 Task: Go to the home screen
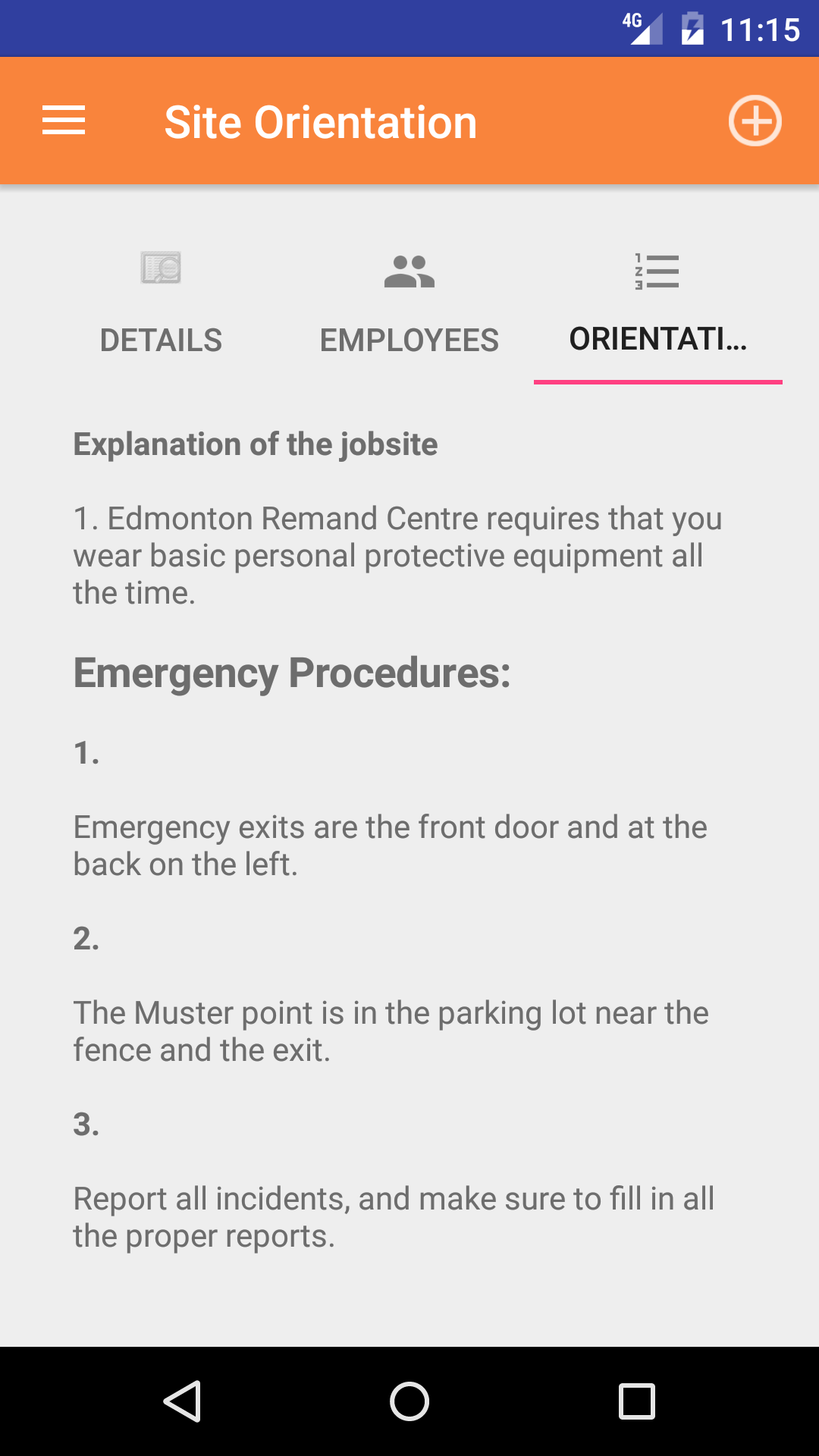click(x=409, y=1401)
